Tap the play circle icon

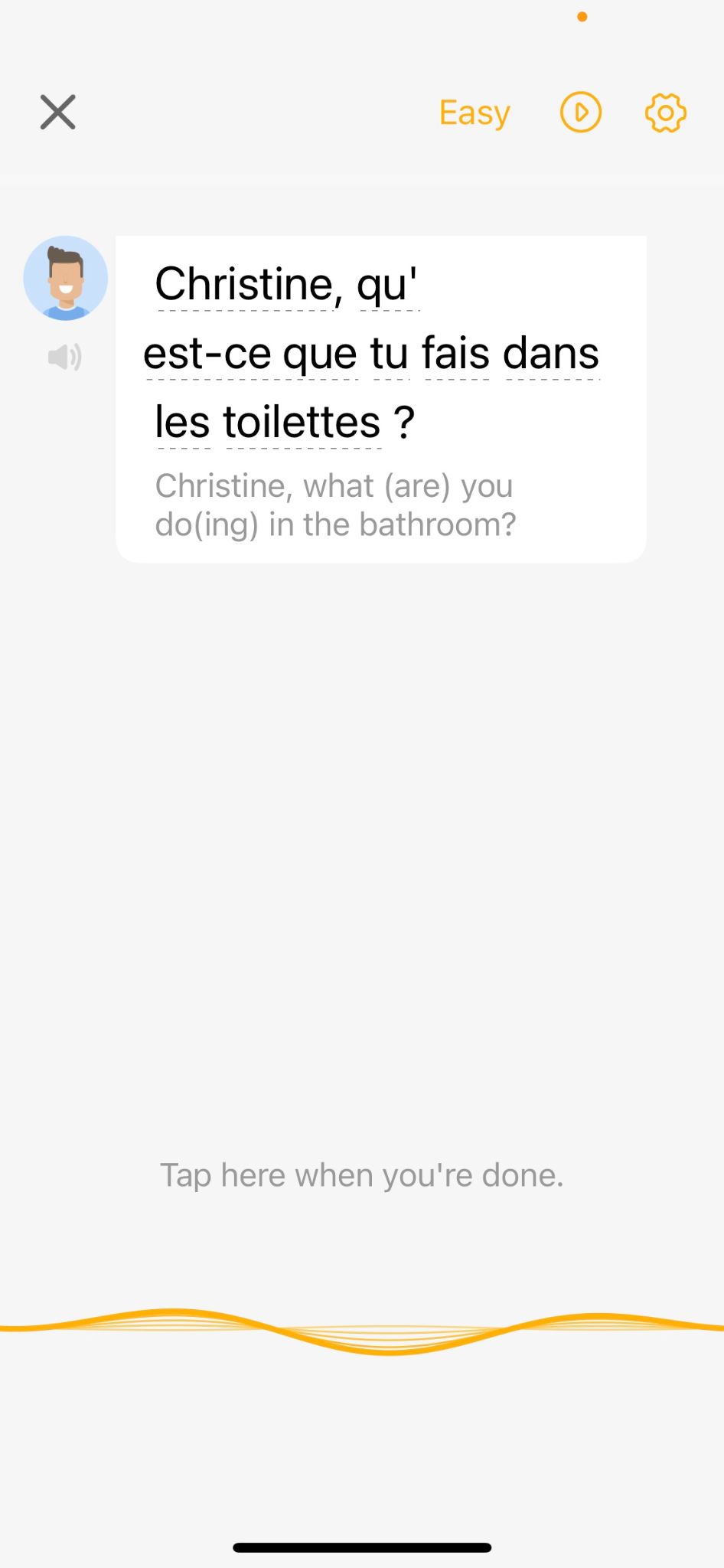point(581,113)
